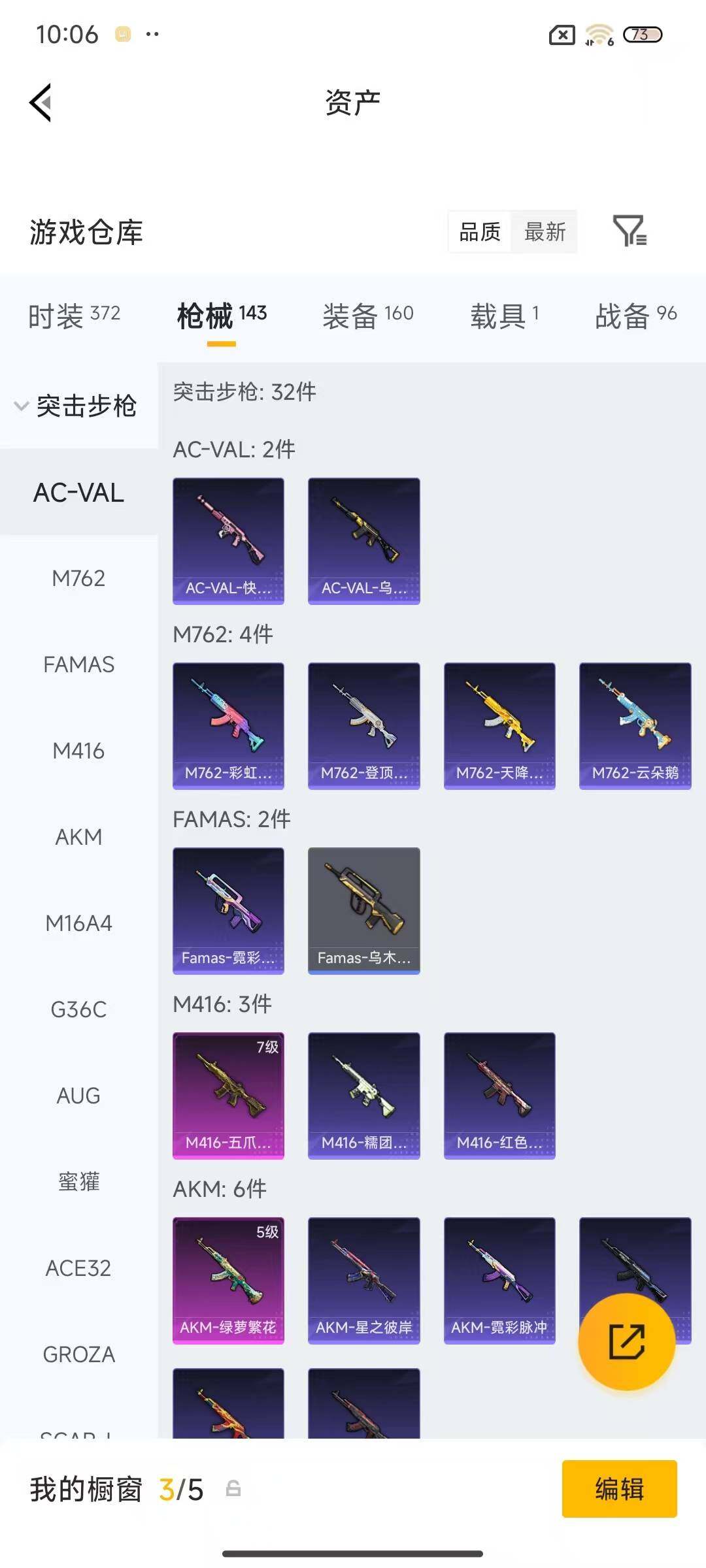Open the AC-VAL-快 skin tile
Viewport: 706px width, 1568px height.
[228, 541]
